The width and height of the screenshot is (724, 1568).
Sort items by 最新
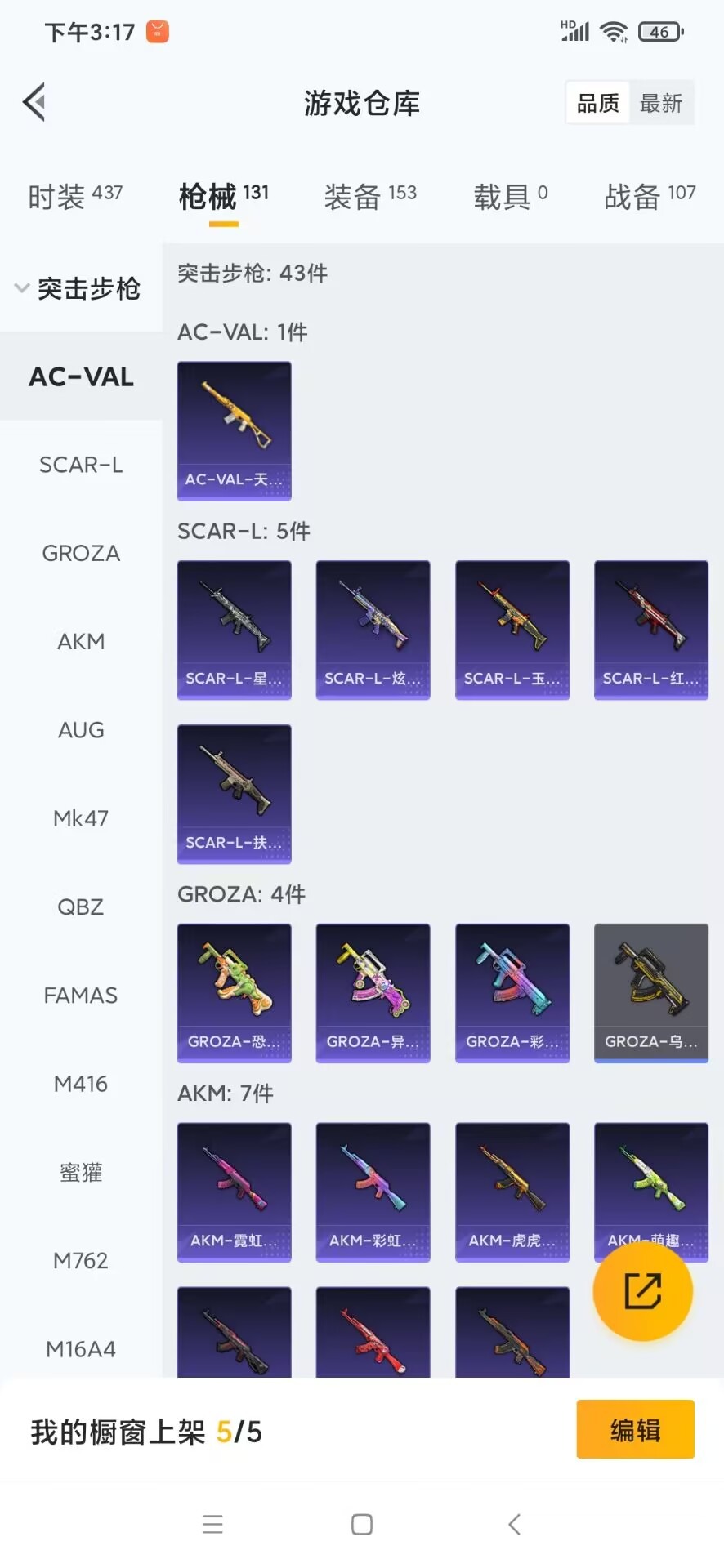660,103
